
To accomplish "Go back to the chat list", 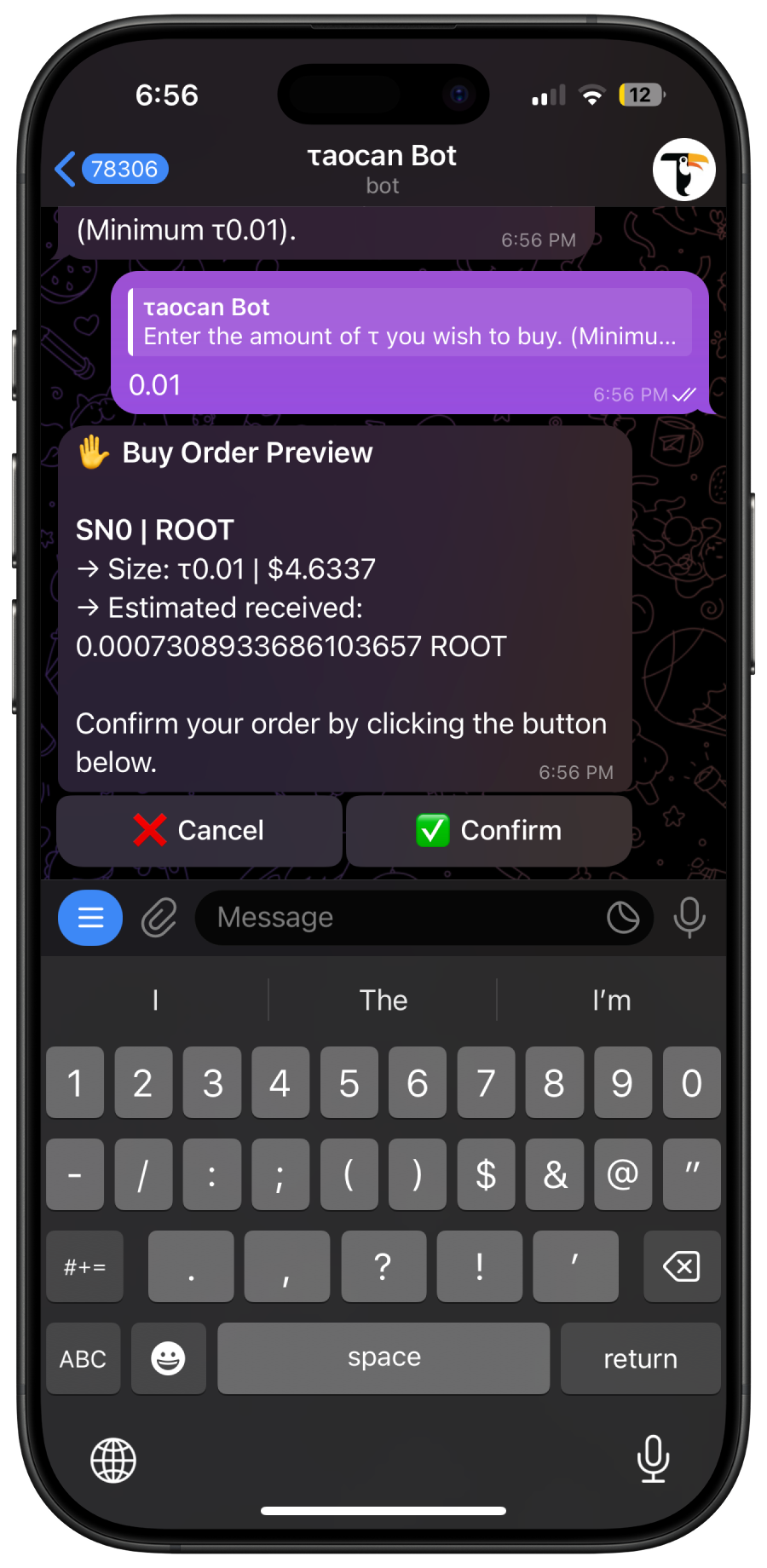I will [111, 169].
